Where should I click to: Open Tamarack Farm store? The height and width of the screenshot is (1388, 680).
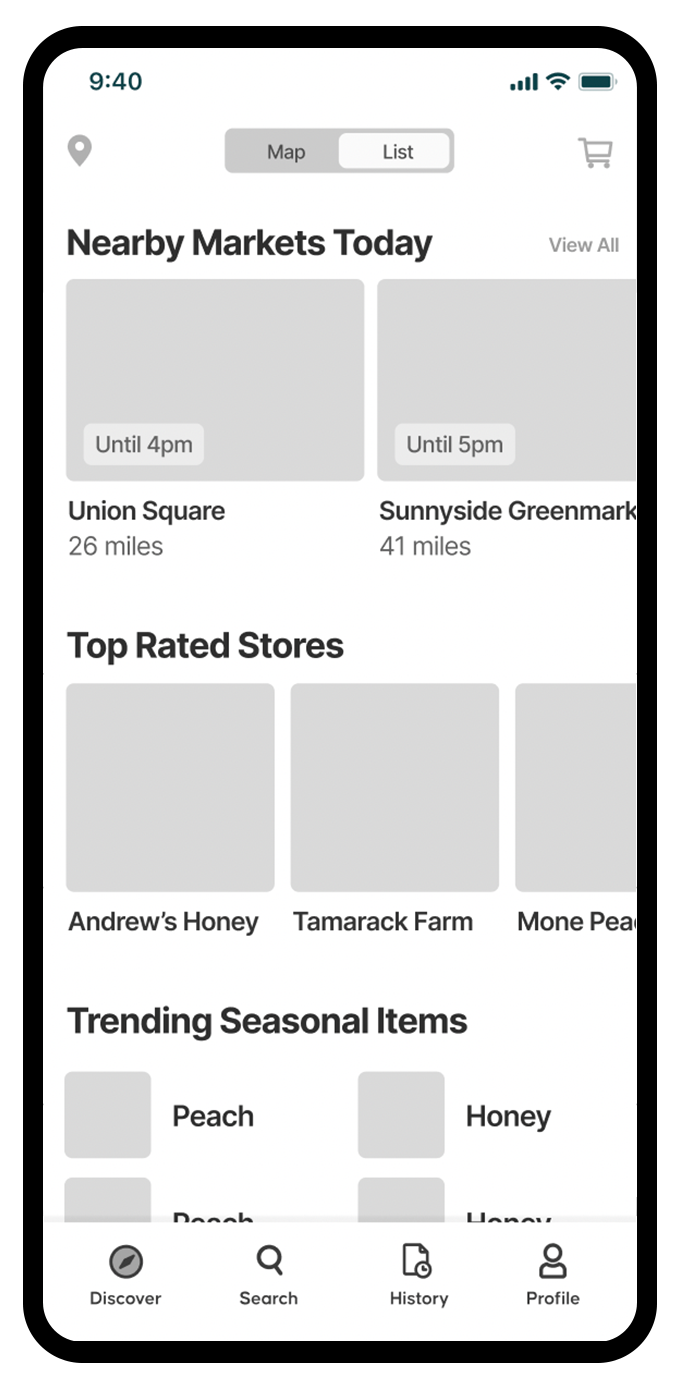tap(394, 788)
